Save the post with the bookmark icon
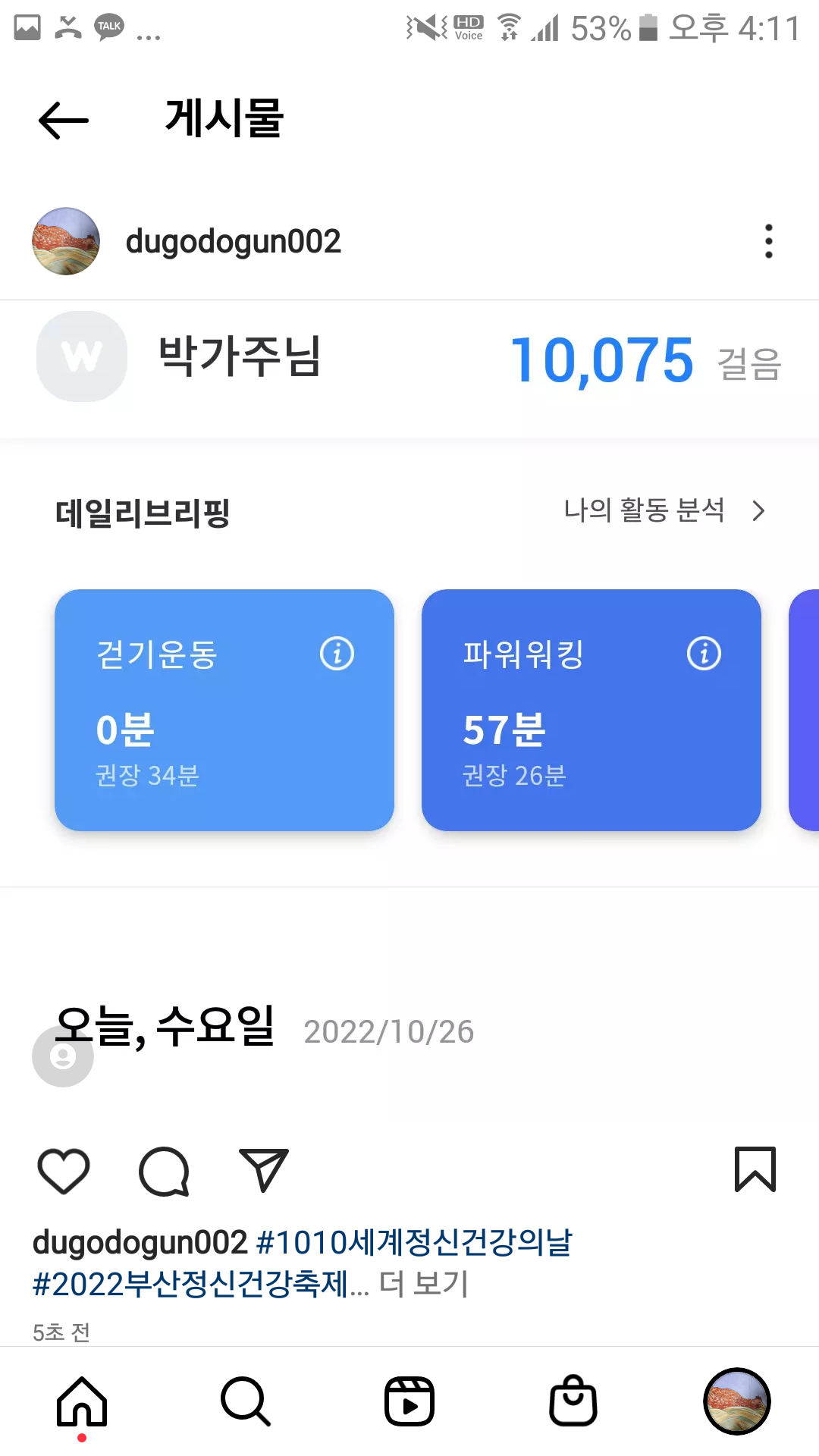Screen dimensions: 819x1456 (755, 1169)
